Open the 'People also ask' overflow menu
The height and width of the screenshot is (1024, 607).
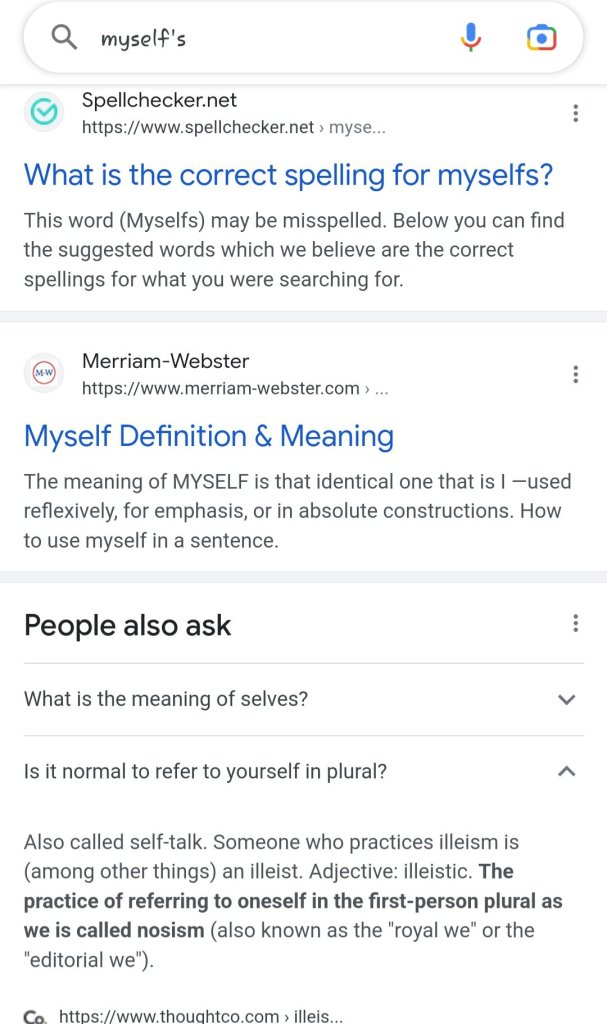coord(575,624)
